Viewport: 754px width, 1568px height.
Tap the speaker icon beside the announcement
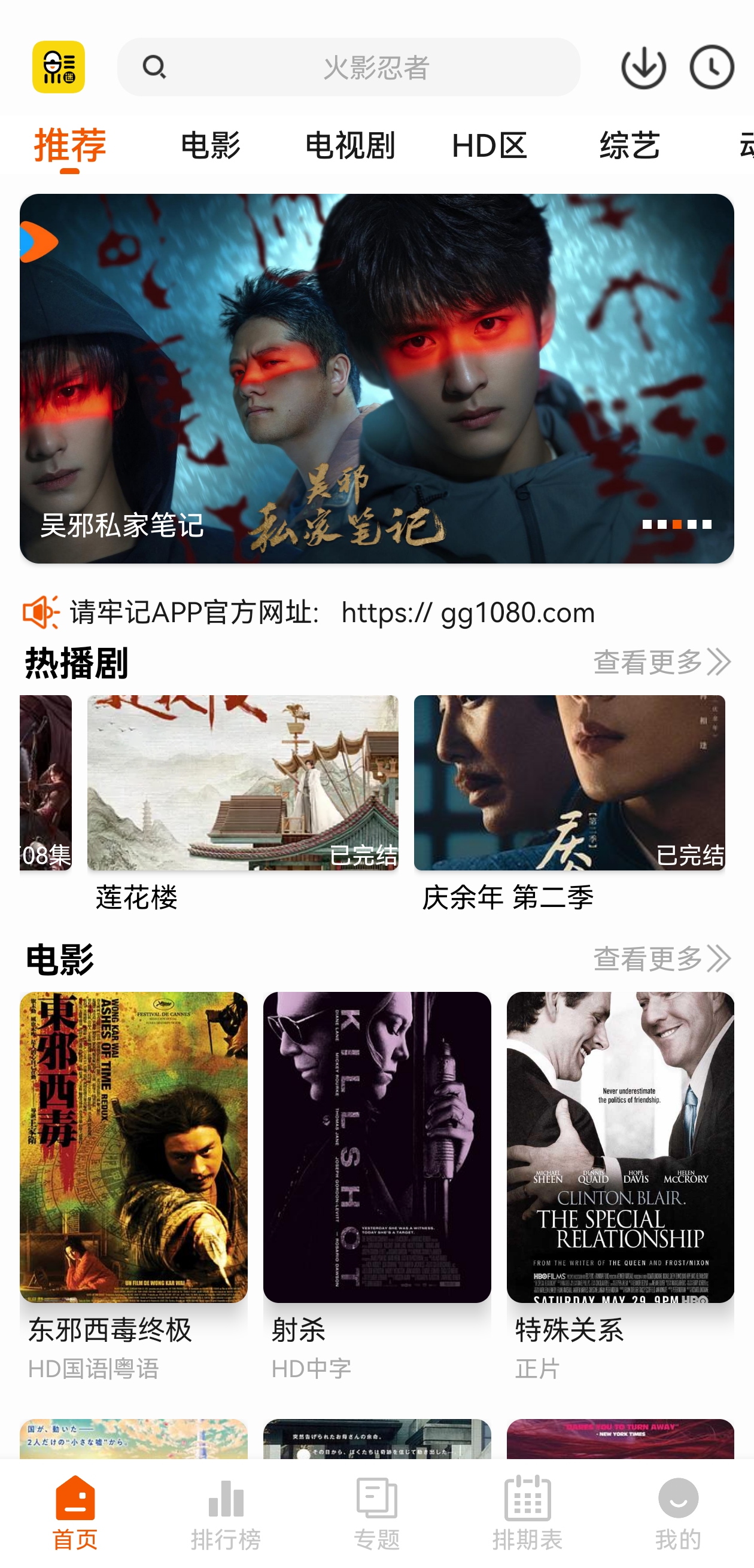[x=40, y=613]
